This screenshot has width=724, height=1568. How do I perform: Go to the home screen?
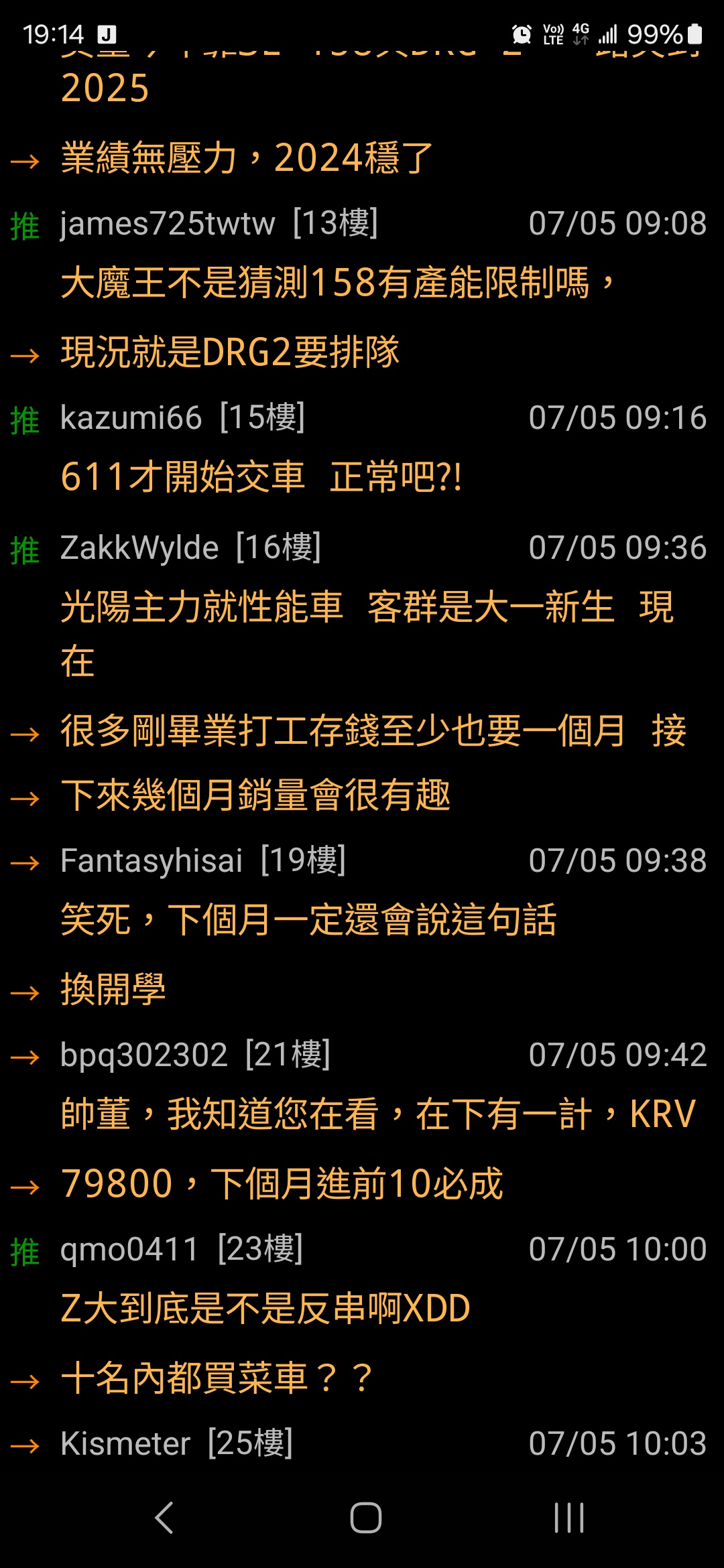pyautogui.click(x=366, y=1518)
